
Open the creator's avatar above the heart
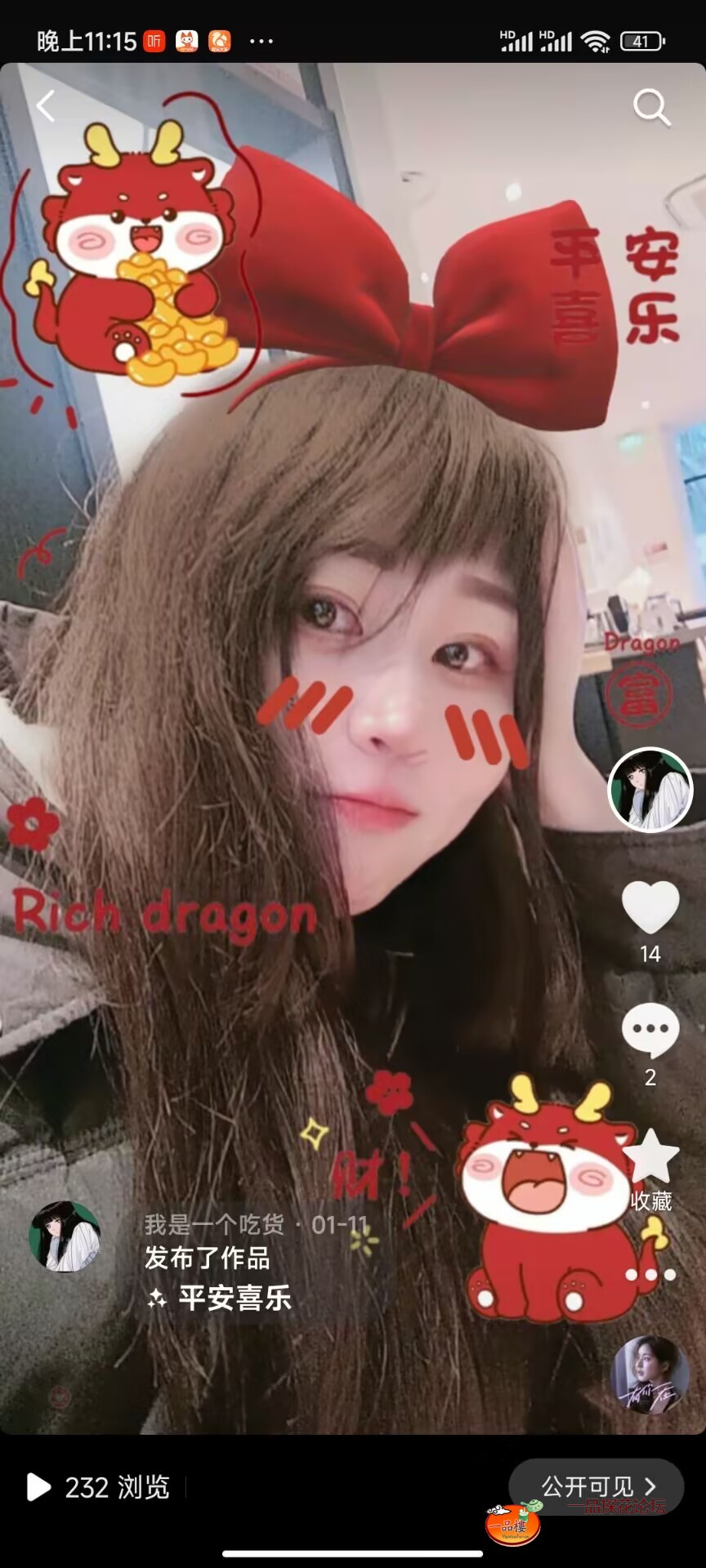tap(650, 790)
